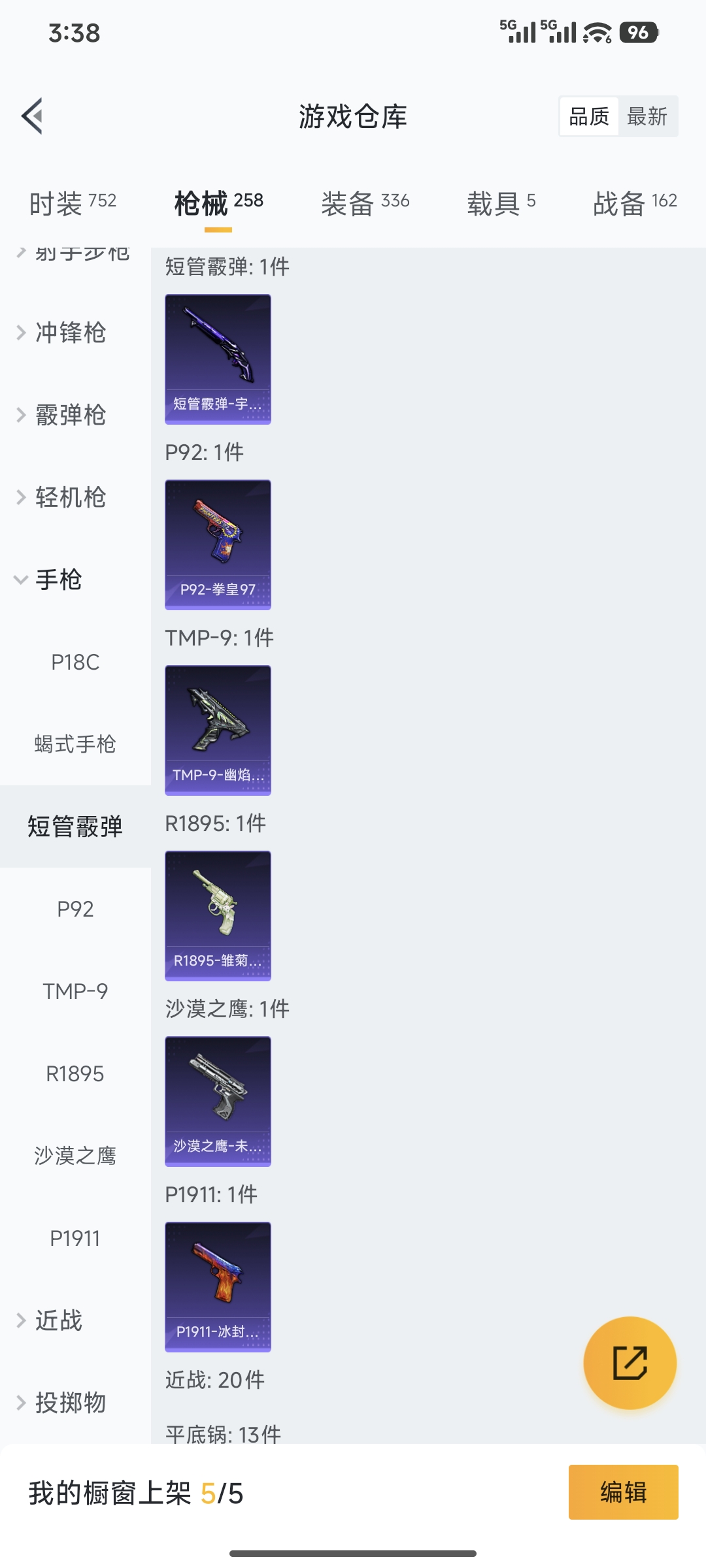The width and height of the screenshot is (706, 1568).
Task: Collapse the 手枪 category
Action: (58, 580)
